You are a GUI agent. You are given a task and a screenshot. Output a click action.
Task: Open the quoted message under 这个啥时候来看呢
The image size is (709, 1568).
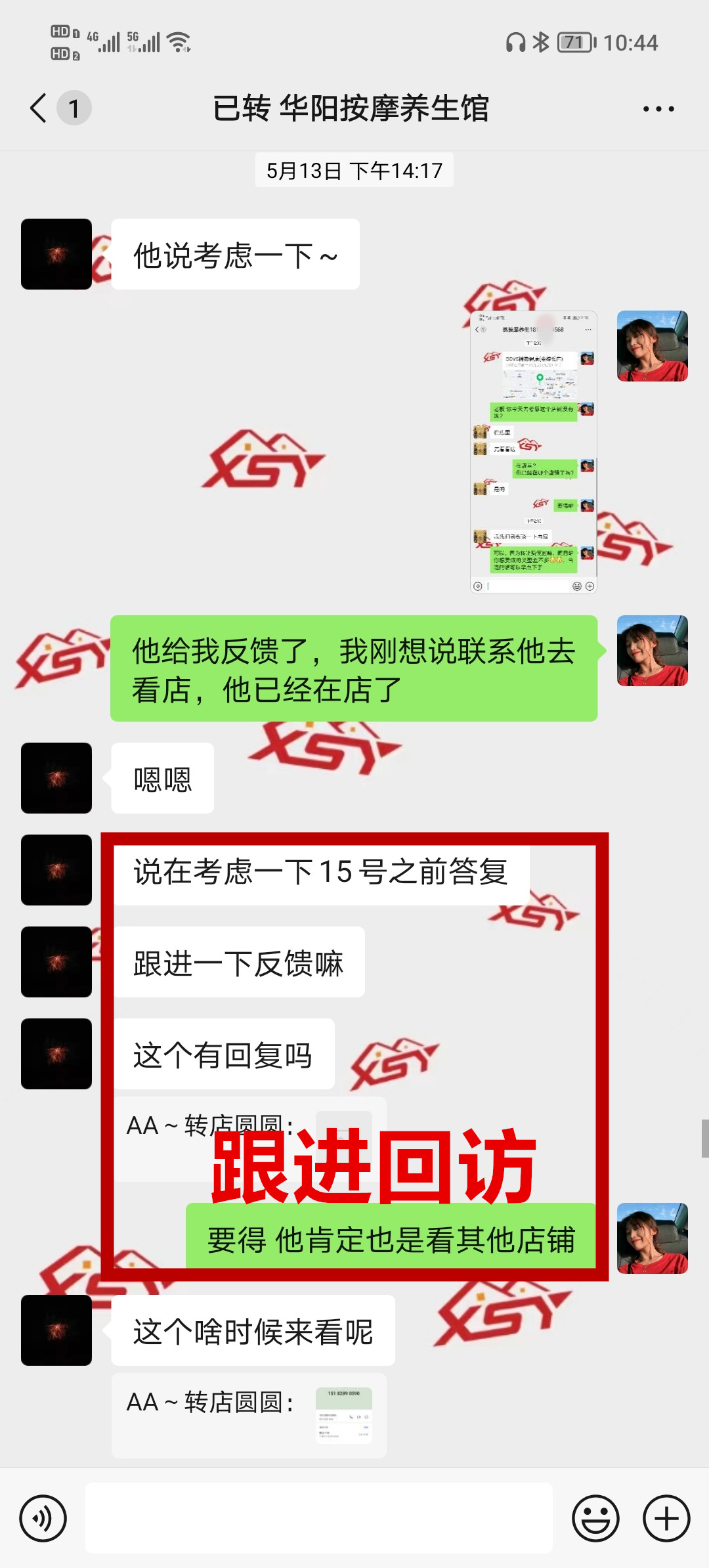249,1416
